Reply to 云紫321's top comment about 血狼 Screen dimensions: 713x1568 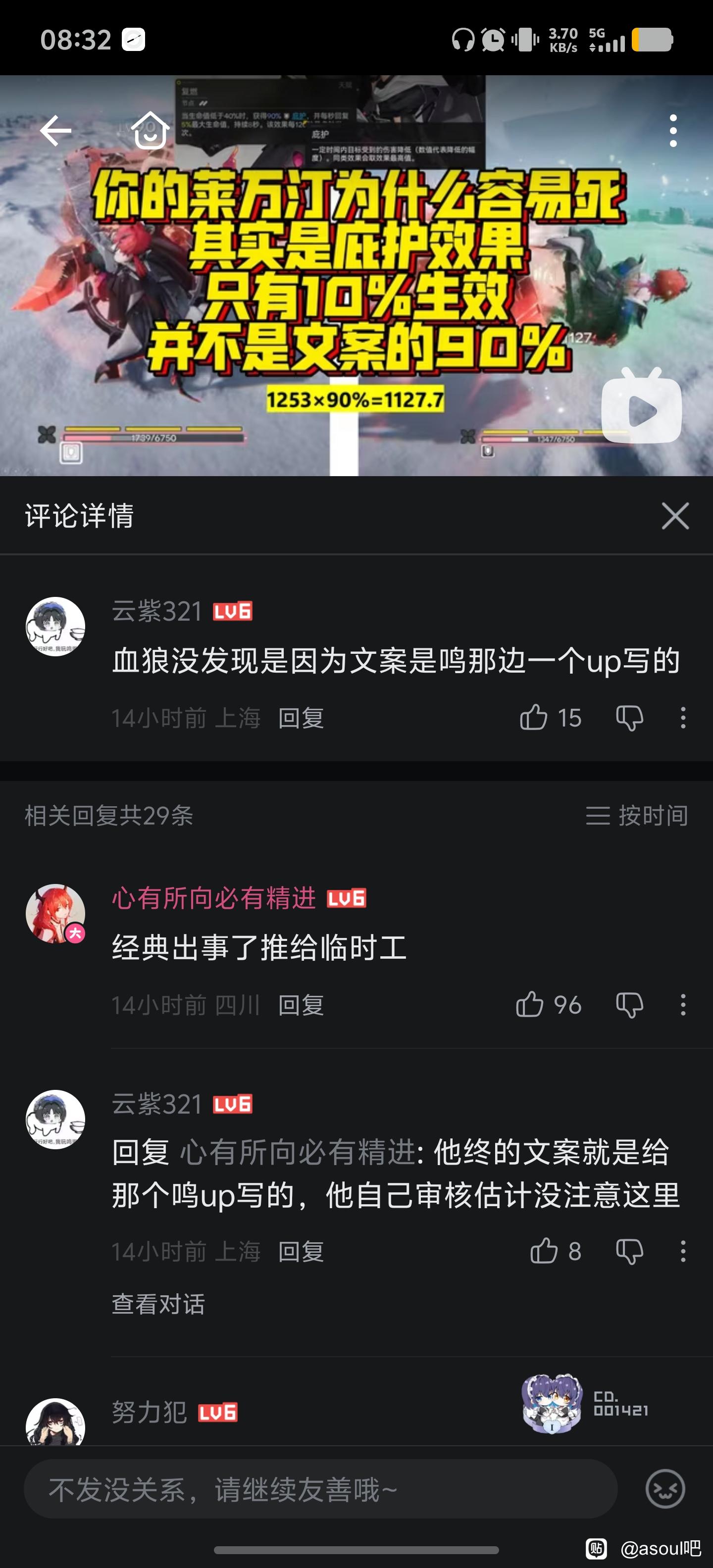pyautogui.click(x=301, y=718)
